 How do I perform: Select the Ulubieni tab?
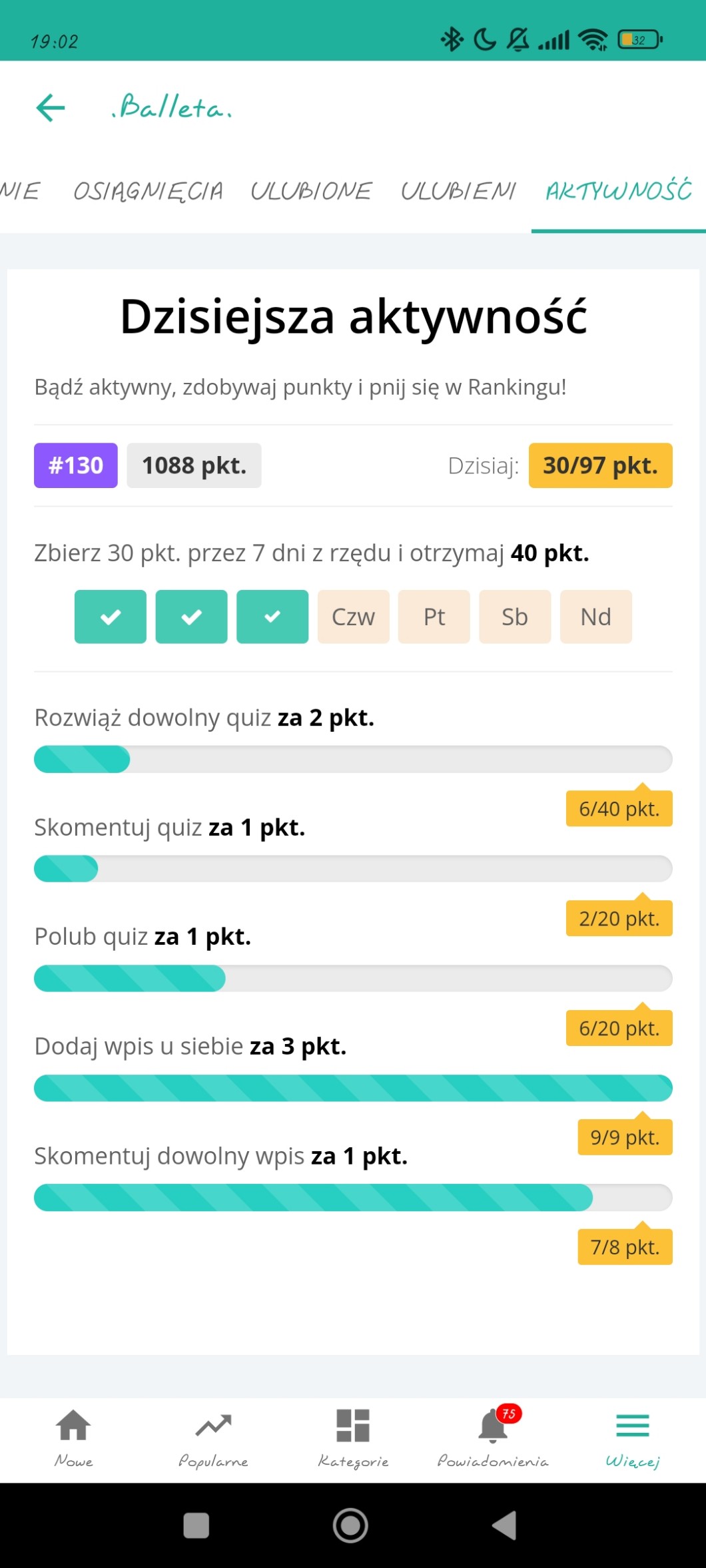pos(458,192)
